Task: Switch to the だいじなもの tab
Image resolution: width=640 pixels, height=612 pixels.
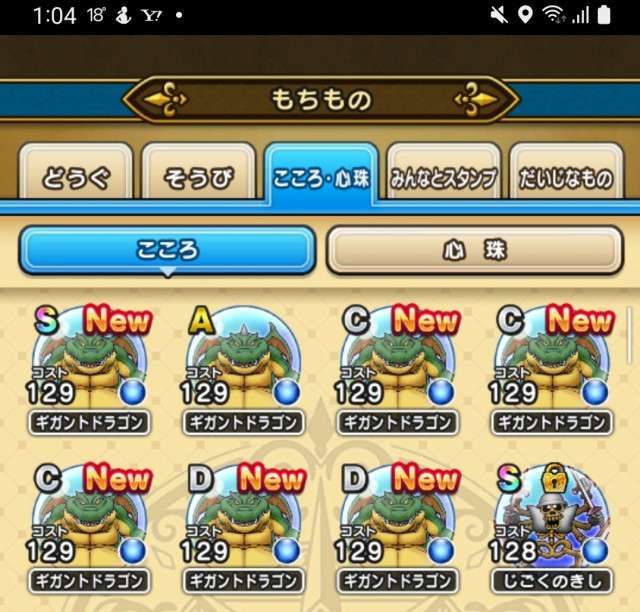Action: pos(566,172)
